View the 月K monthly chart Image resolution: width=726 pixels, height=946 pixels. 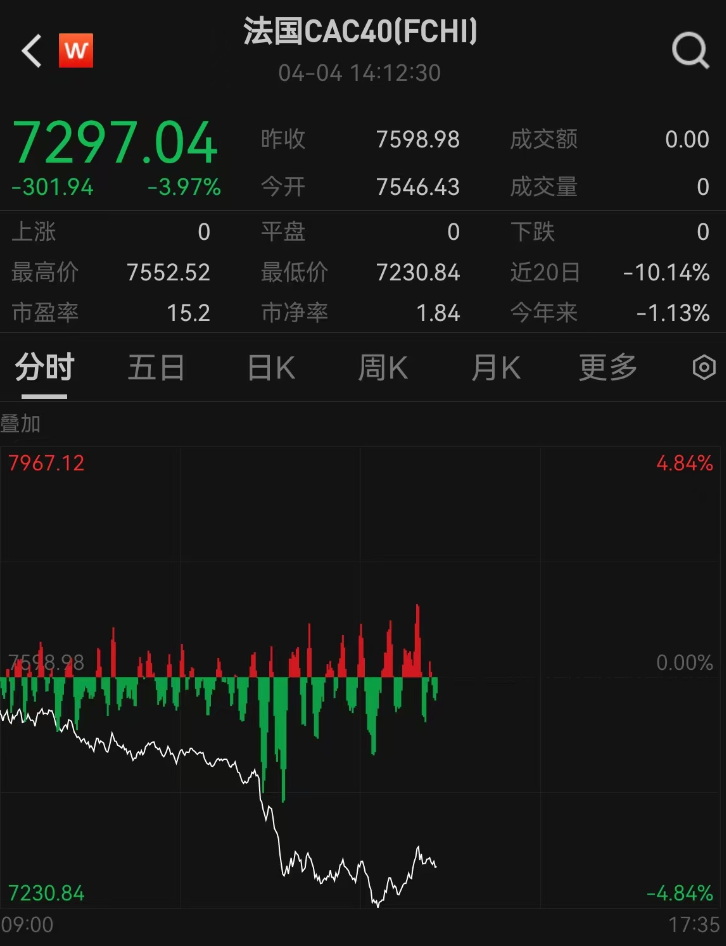tap(496, 368)
